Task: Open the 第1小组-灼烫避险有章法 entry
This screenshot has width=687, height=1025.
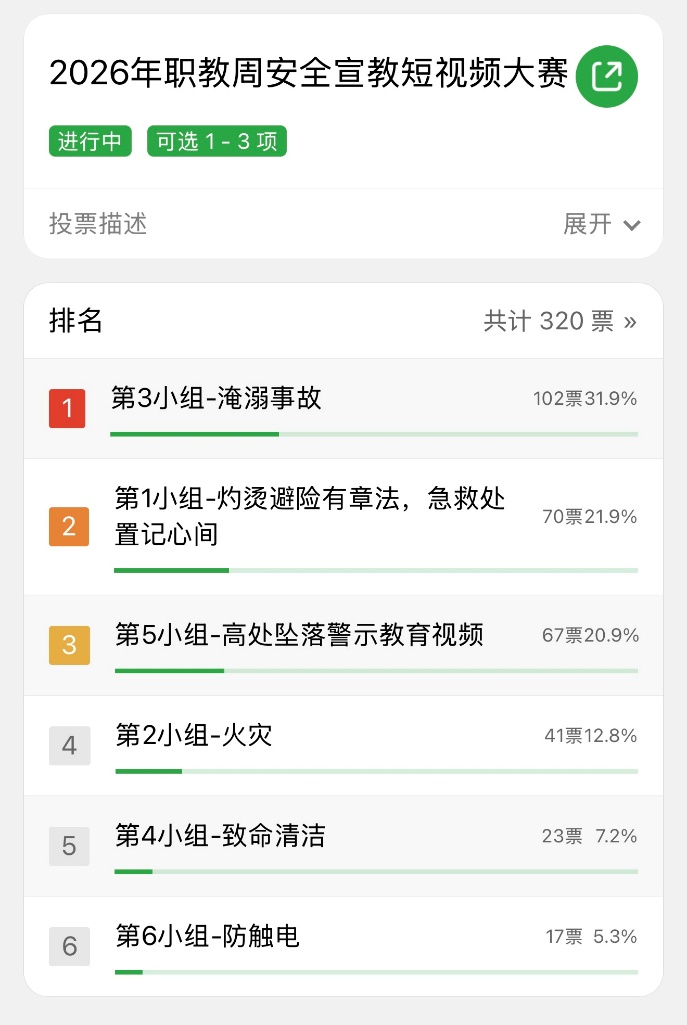Action: (x=343, y=527)
